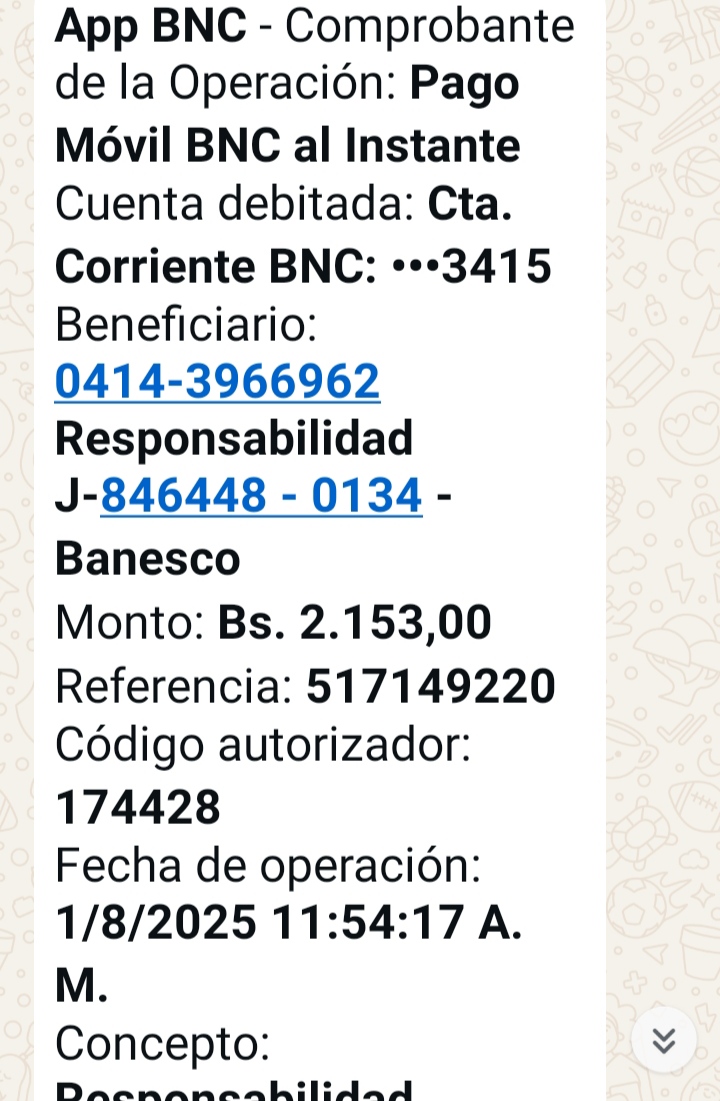Viewport: 720px width, 1101px height.
Task: Tap the phone number link 0414-3966962
Action: 217,381
